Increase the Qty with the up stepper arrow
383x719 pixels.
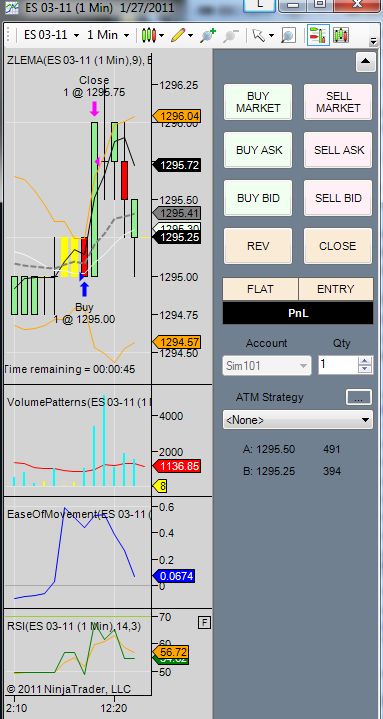click(365, 361)
